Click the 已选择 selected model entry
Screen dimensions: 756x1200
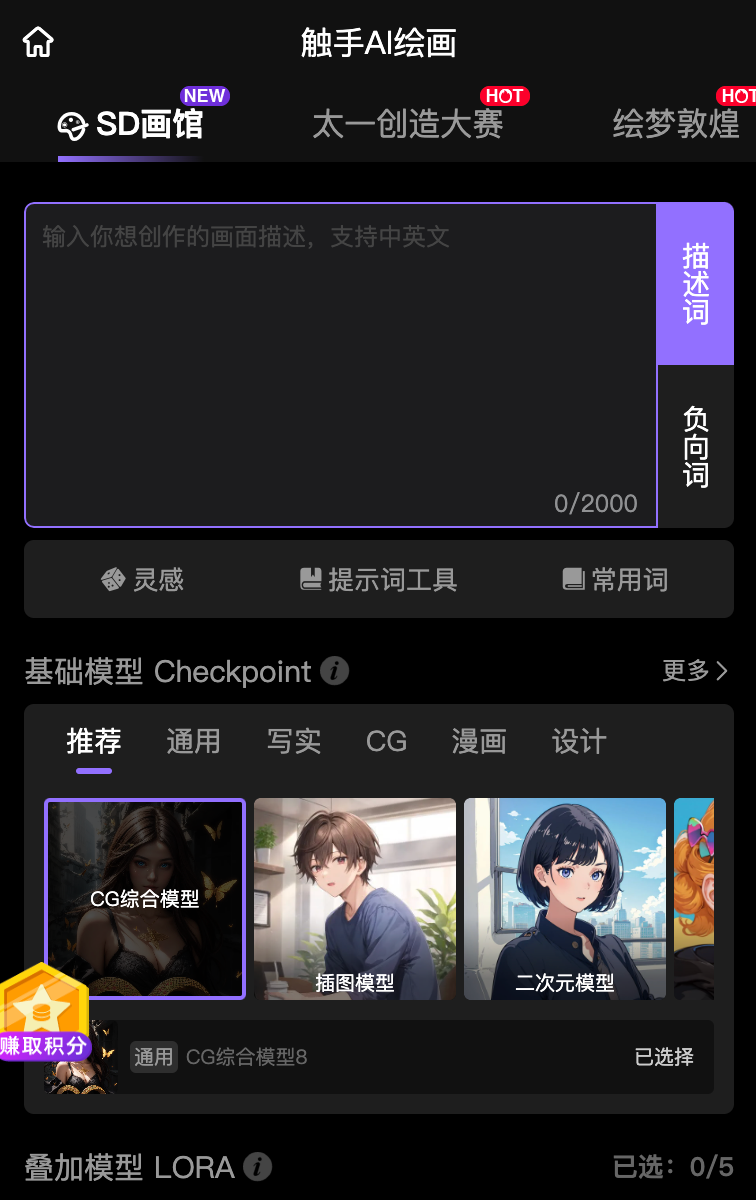663,1057
